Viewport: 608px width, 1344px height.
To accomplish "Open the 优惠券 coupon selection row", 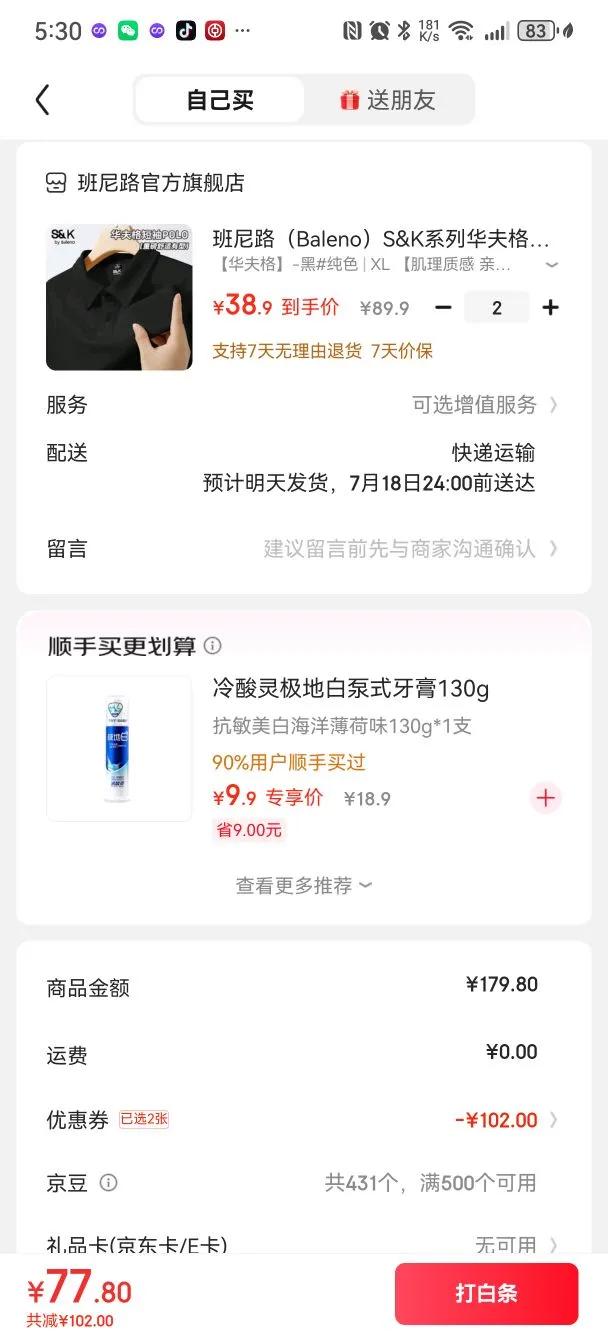I will tap(300, 1120).
